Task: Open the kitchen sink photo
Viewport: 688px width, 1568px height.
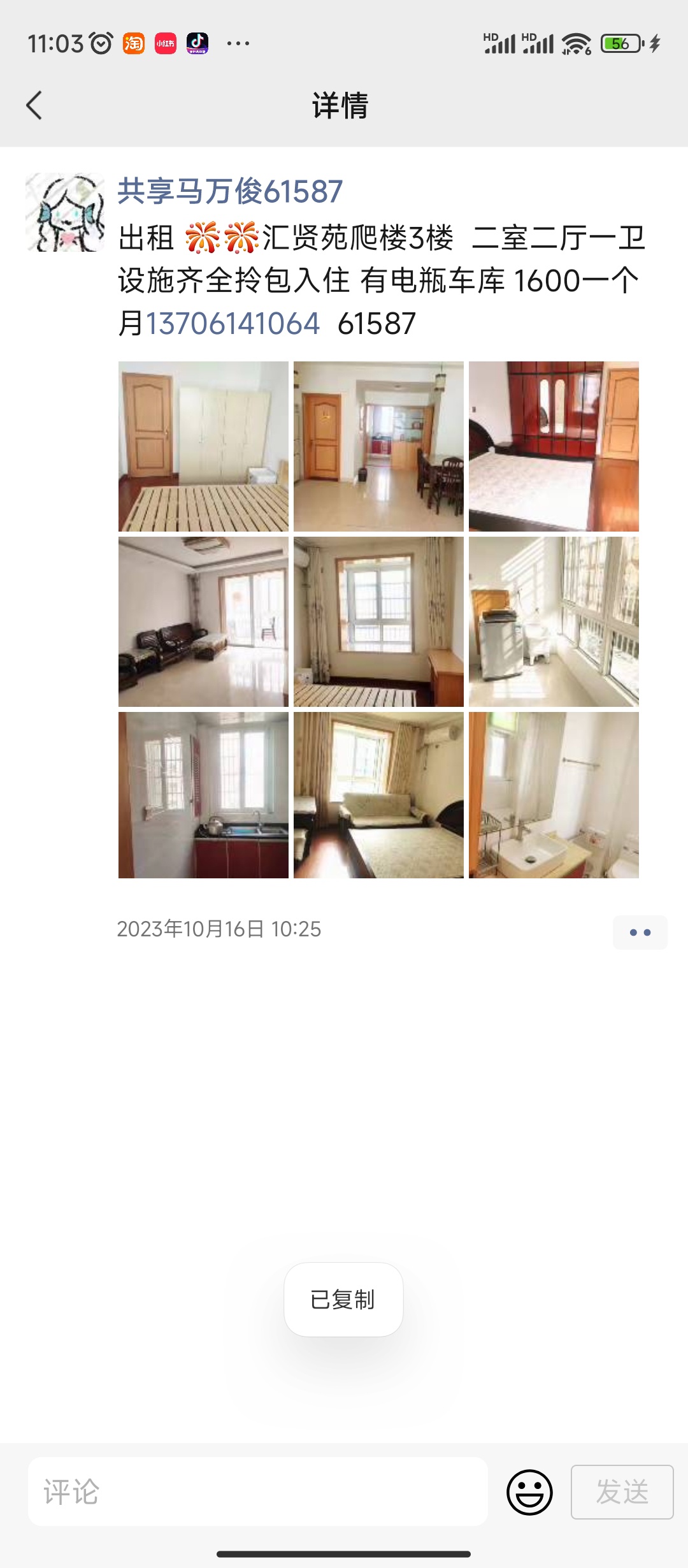Action: coord(203,795)
